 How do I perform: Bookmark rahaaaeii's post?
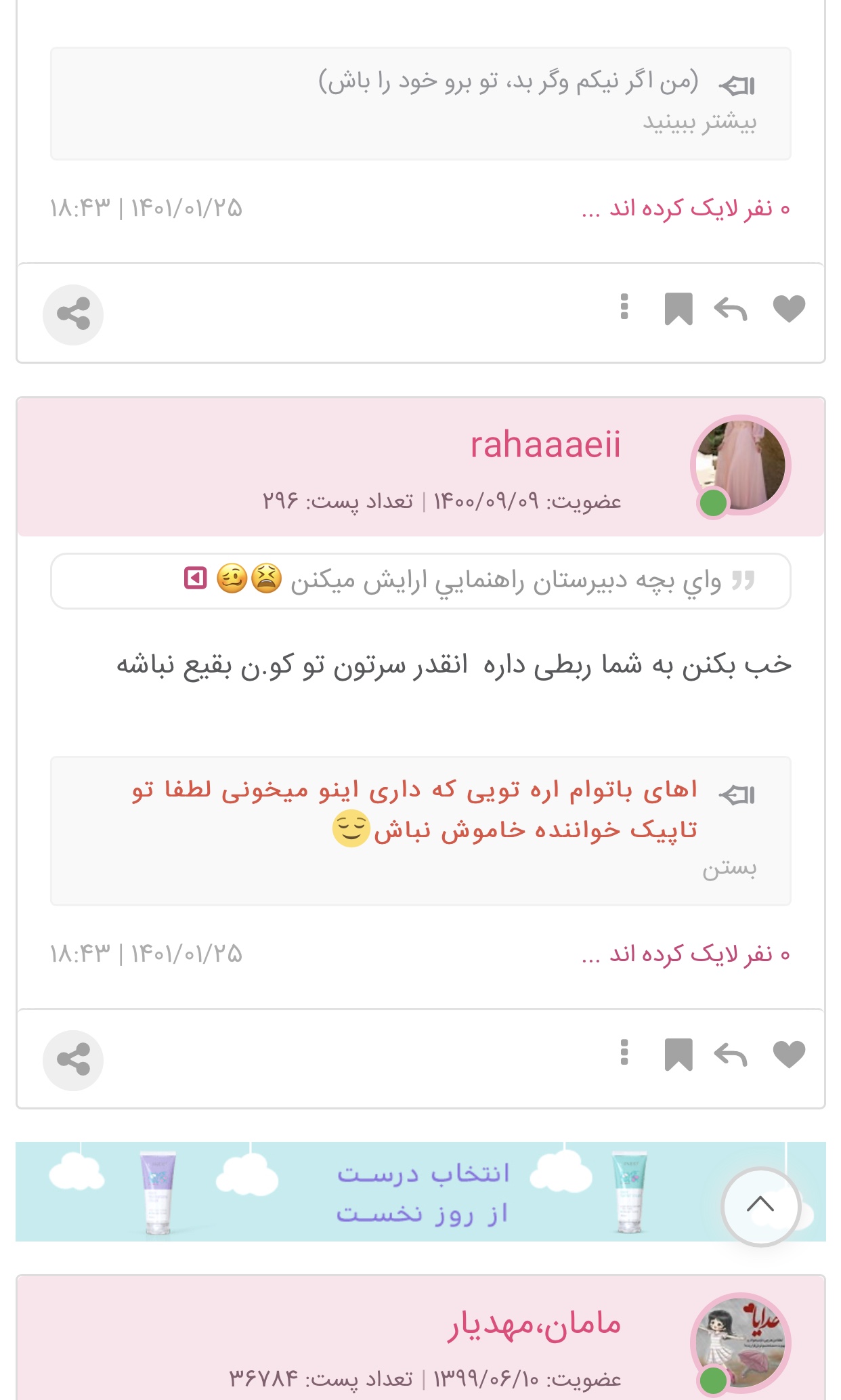tap(678, 1055)
